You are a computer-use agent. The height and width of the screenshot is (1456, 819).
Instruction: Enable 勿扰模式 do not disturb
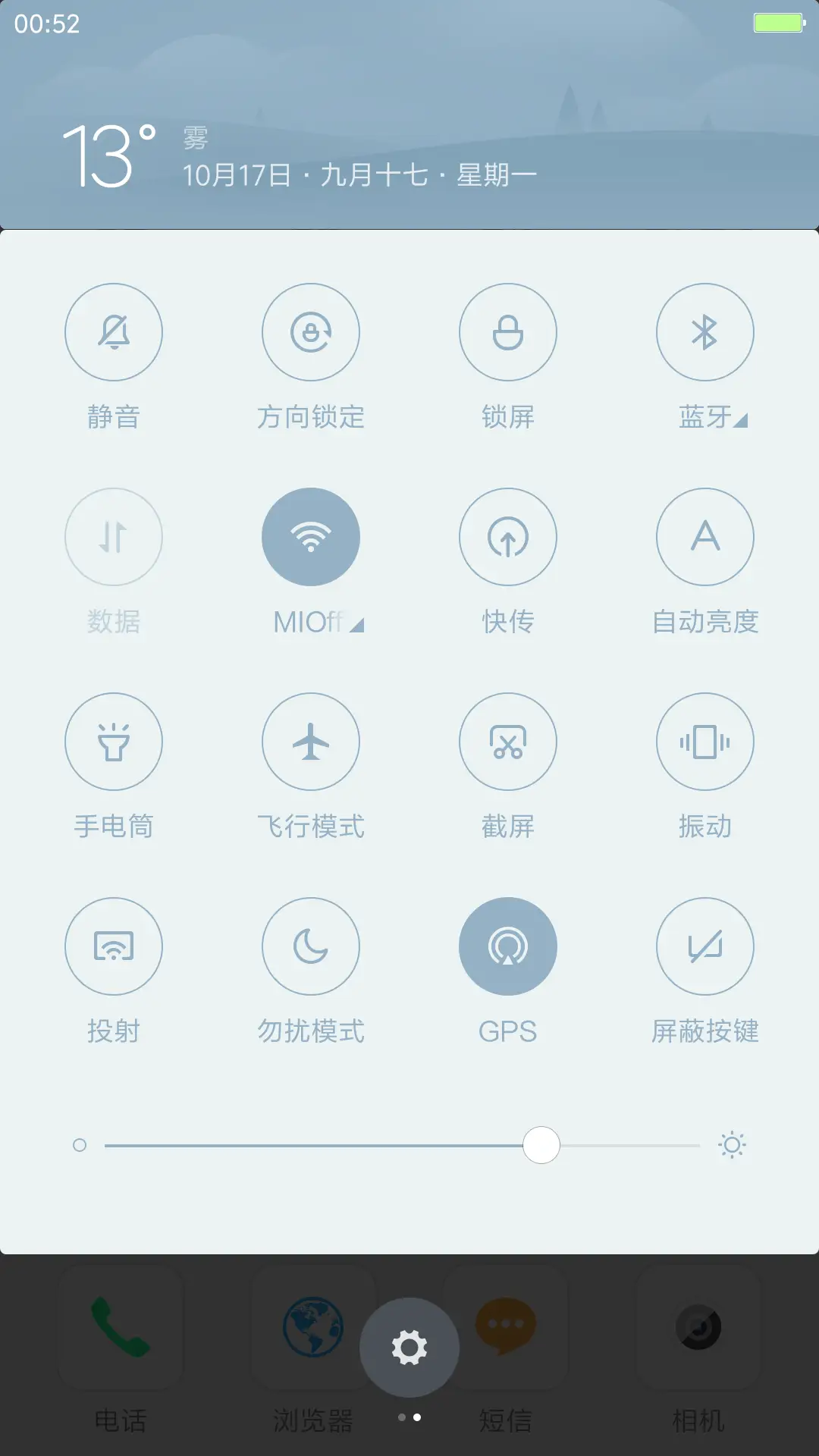tap(311, 946)
